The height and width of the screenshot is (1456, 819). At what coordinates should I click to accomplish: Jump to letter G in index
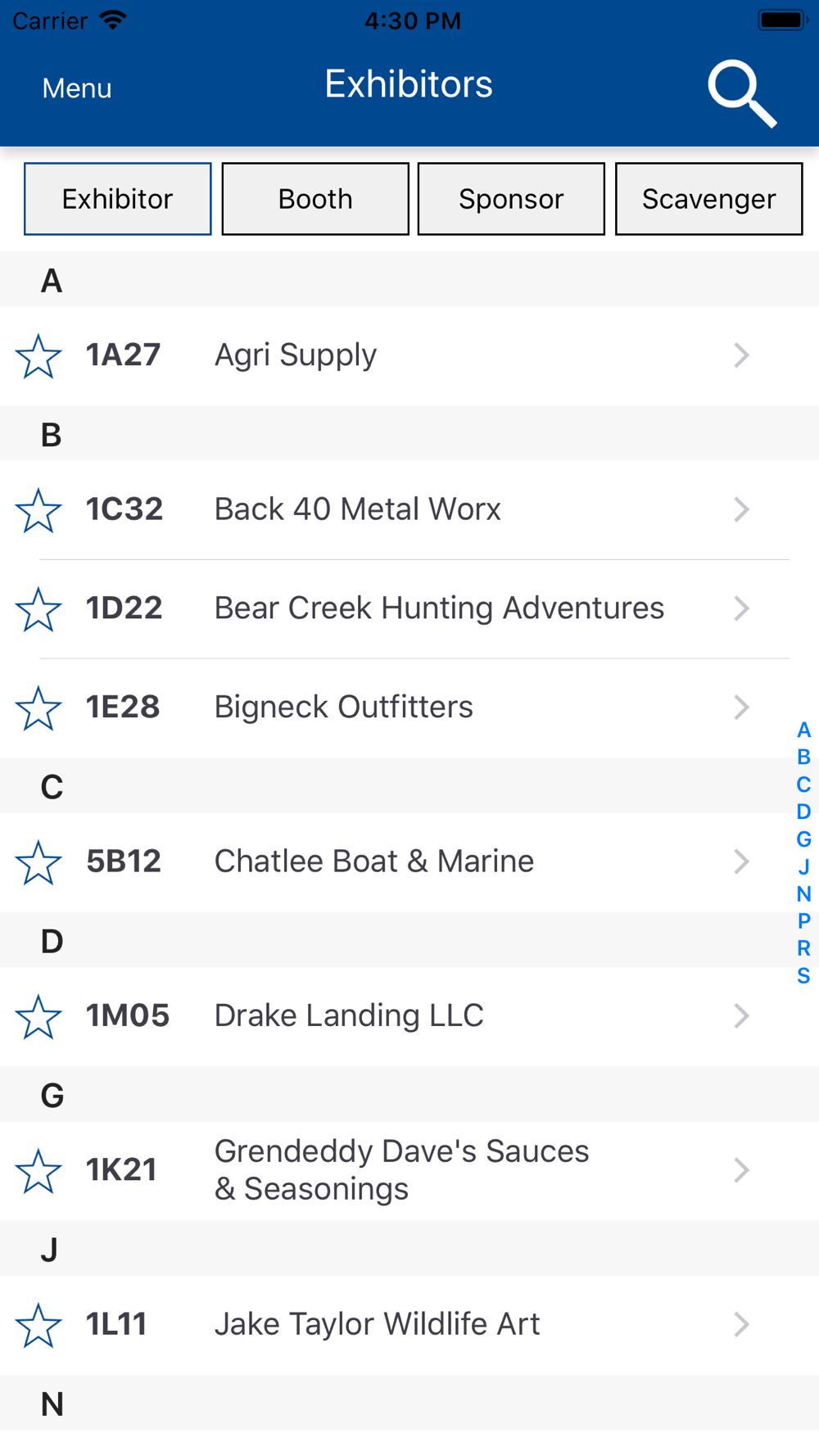point(803,839)
